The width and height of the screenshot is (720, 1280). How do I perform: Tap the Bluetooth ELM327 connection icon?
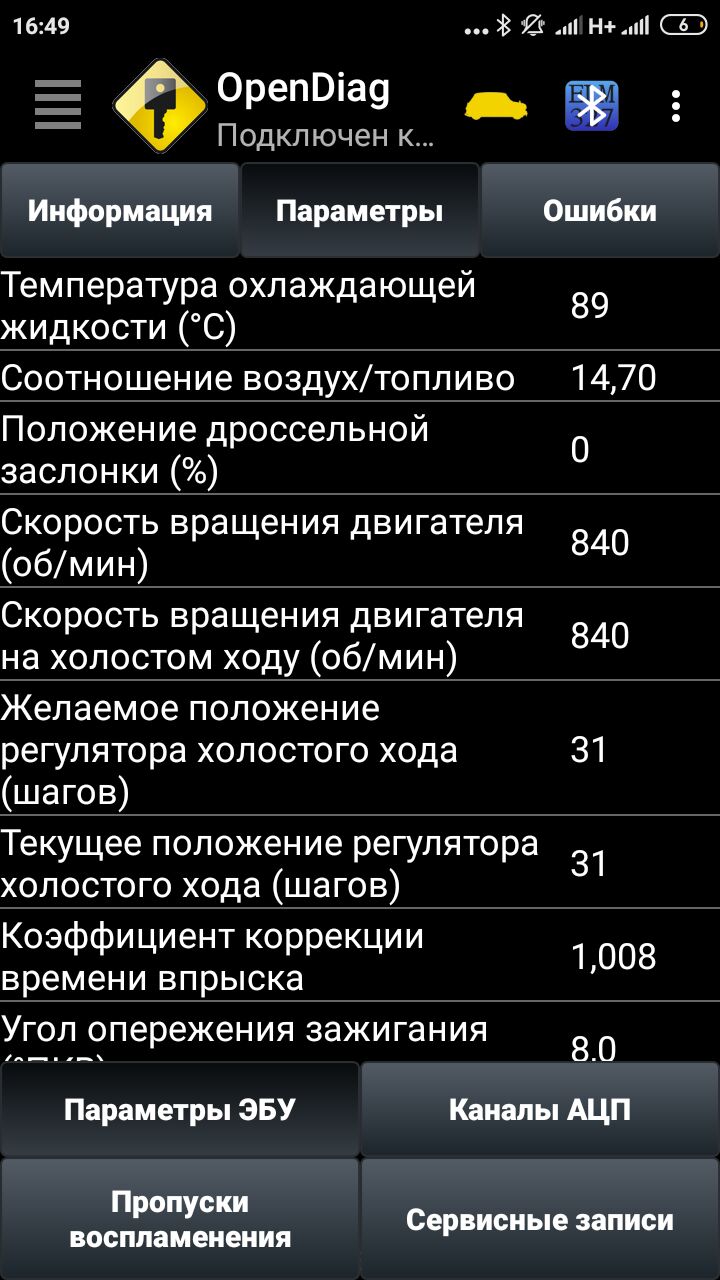pyautogui.click(x=591, y=106)
